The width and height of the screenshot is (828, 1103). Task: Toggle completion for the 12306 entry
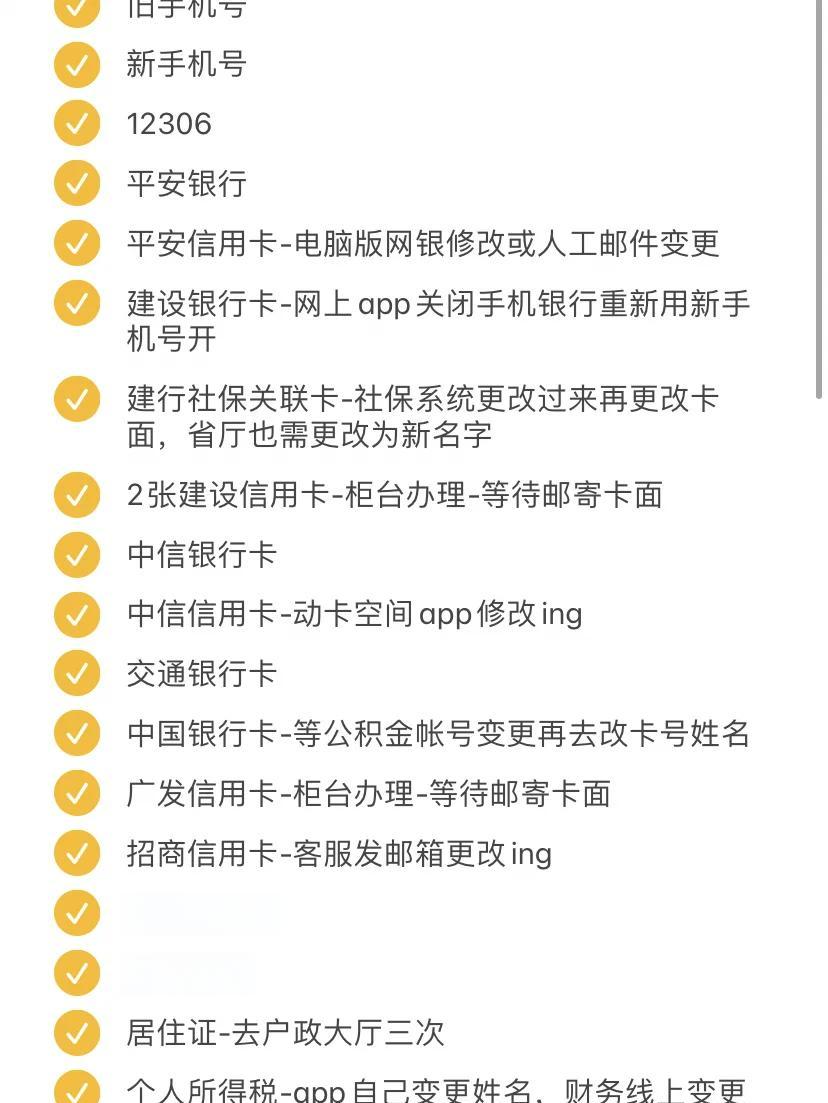point(76,123)
